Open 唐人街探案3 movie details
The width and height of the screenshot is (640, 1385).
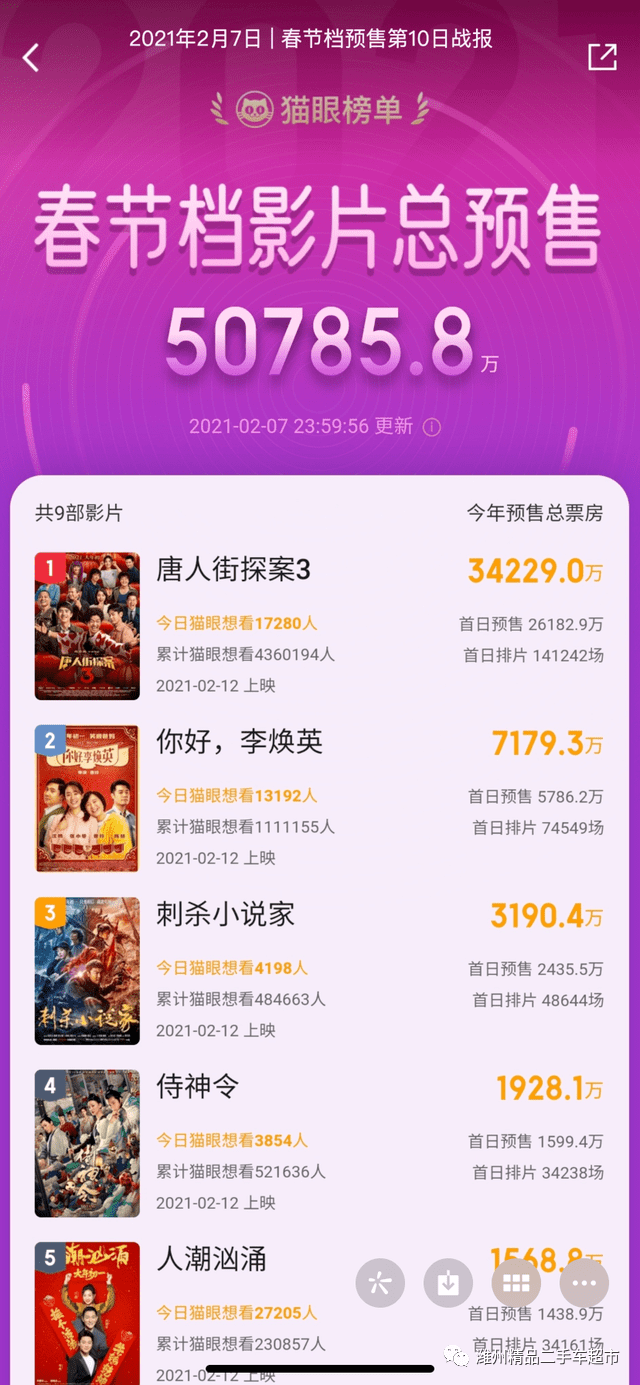(x=233, y=570)
